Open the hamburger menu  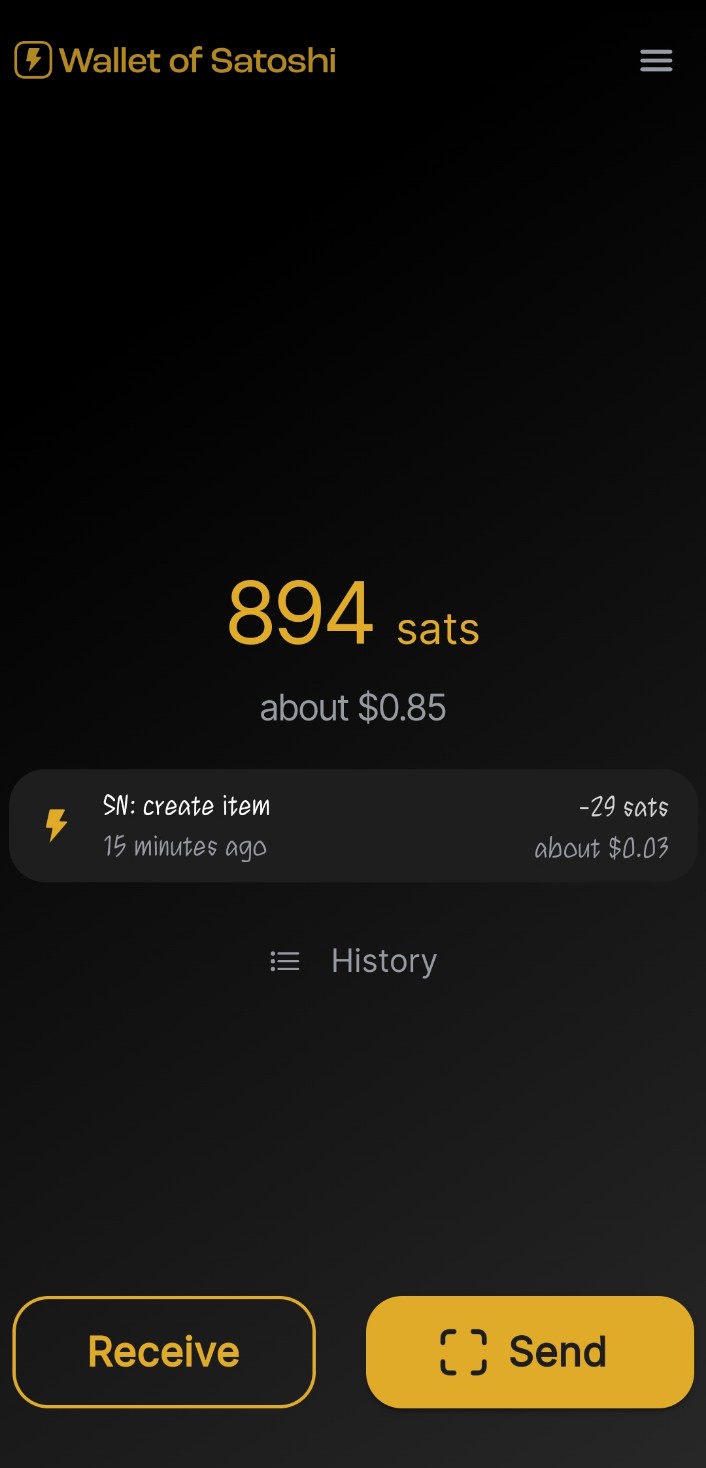pos(656,61)
